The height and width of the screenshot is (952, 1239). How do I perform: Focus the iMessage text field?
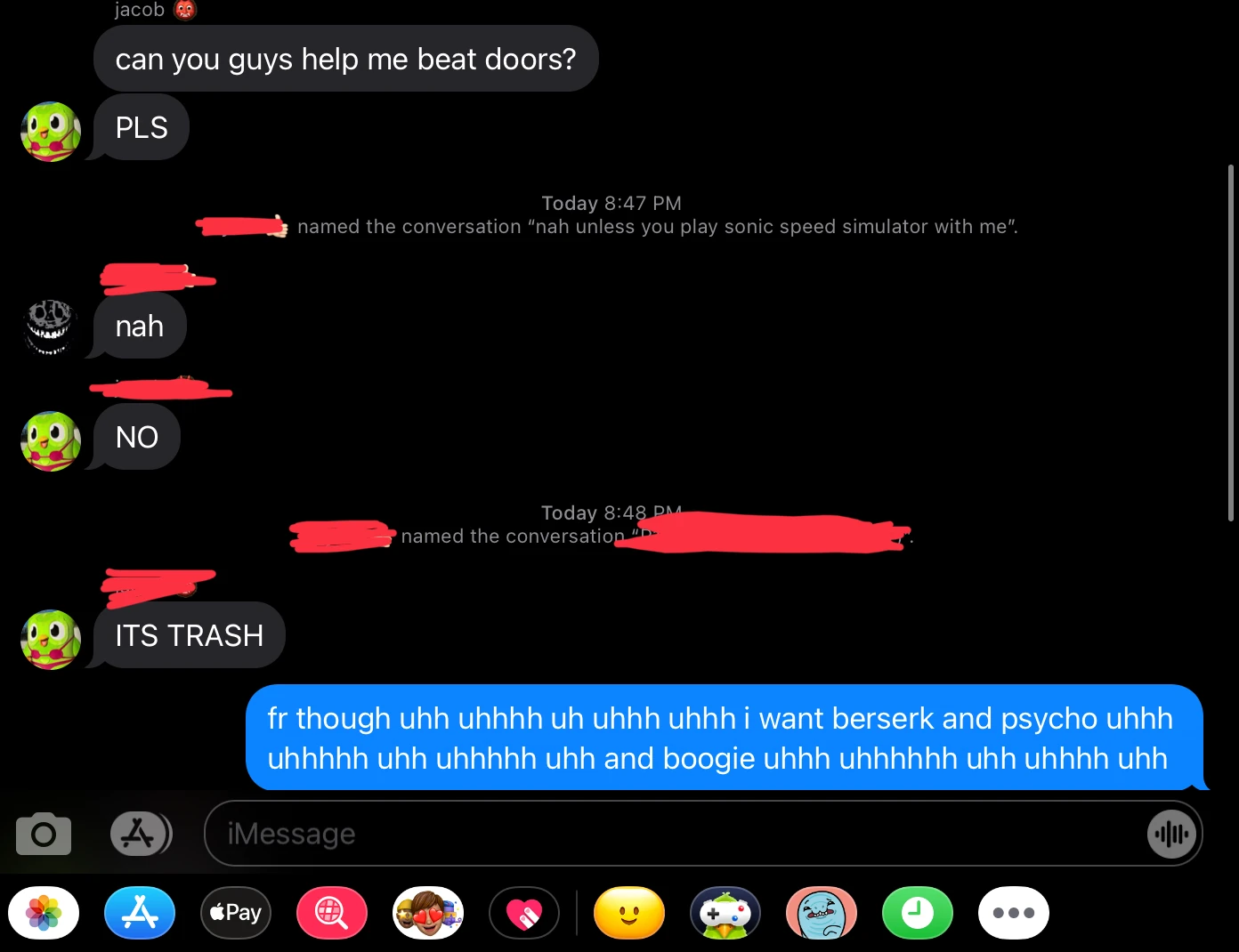[x=676, y=834]
